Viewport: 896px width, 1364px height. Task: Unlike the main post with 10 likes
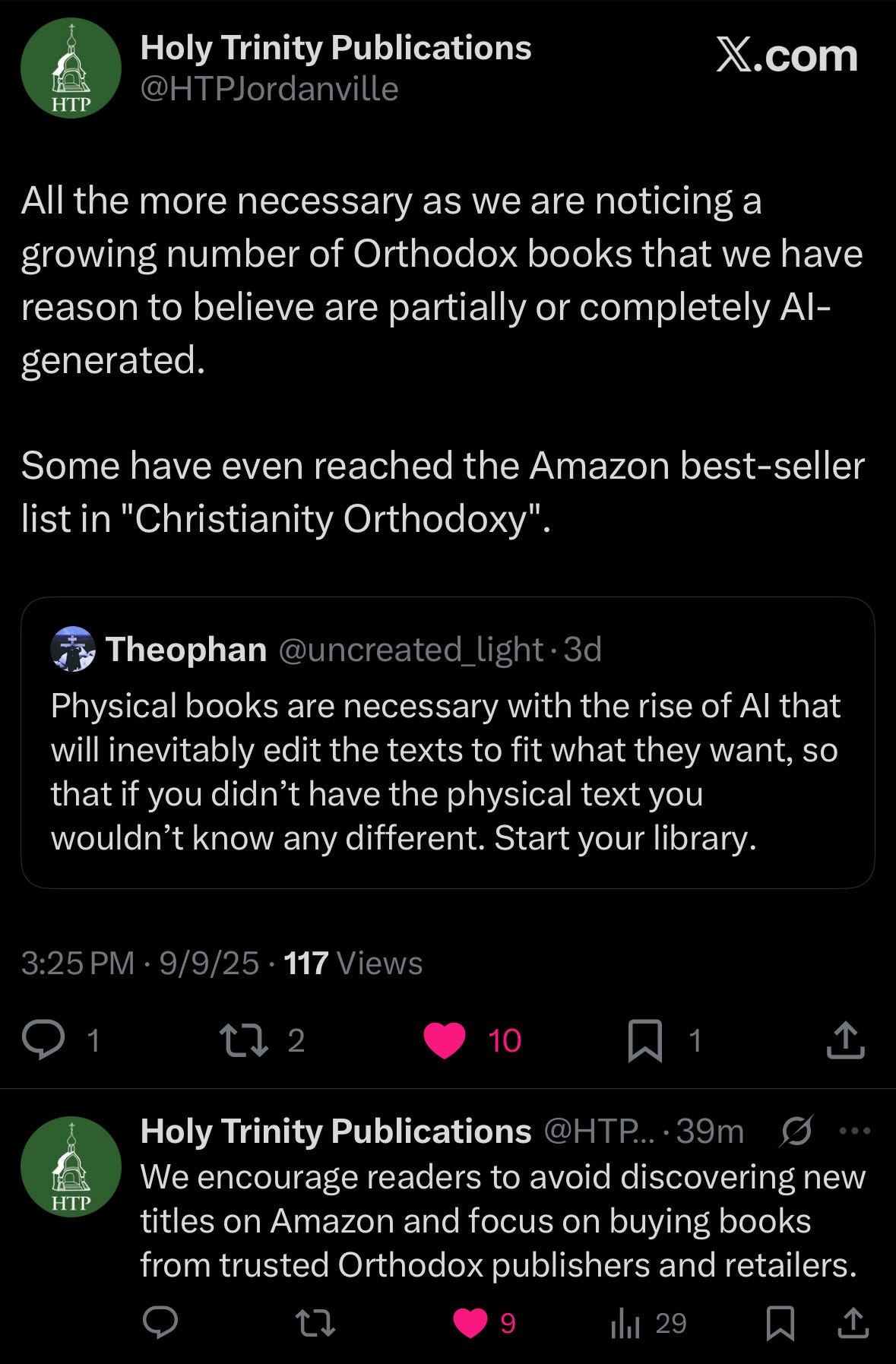pyautogui.click(x=445, y=1040)
